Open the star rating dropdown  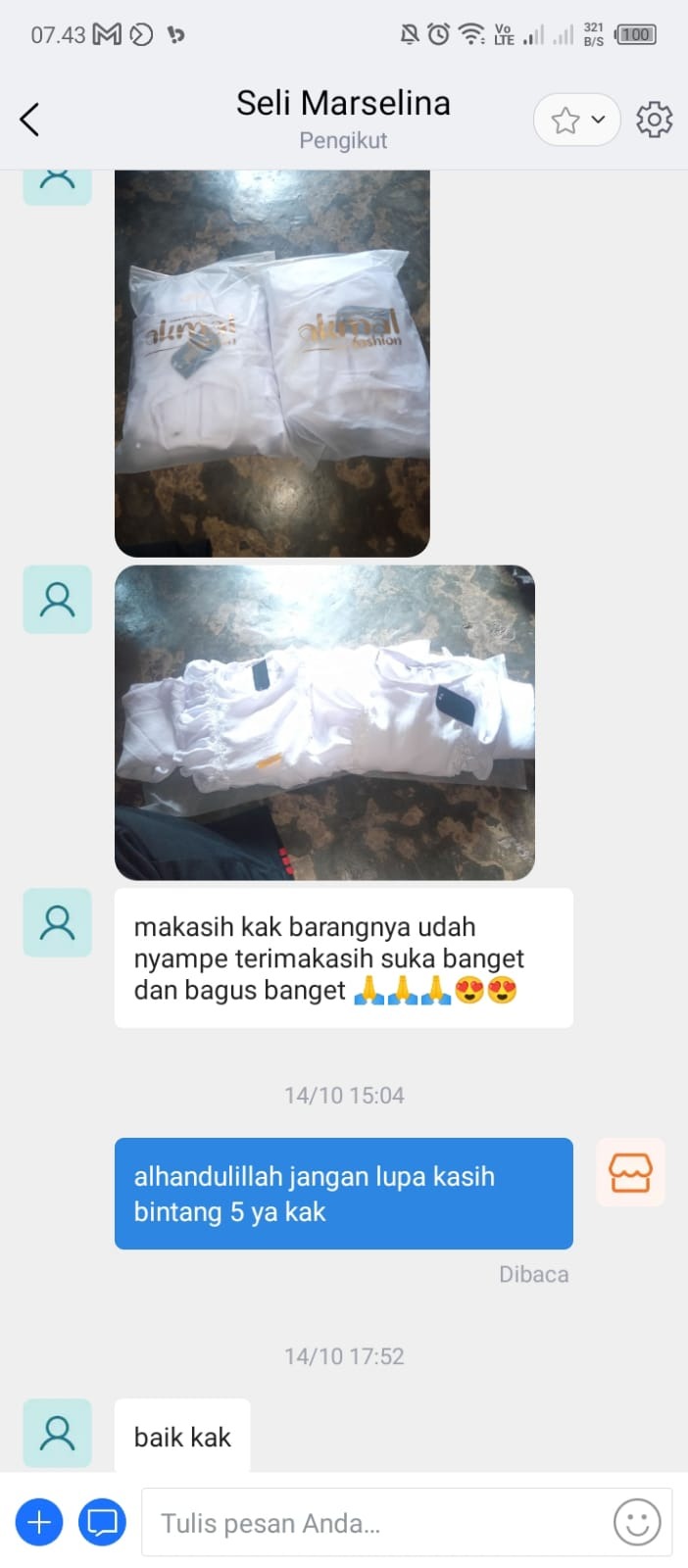(576, 121)
